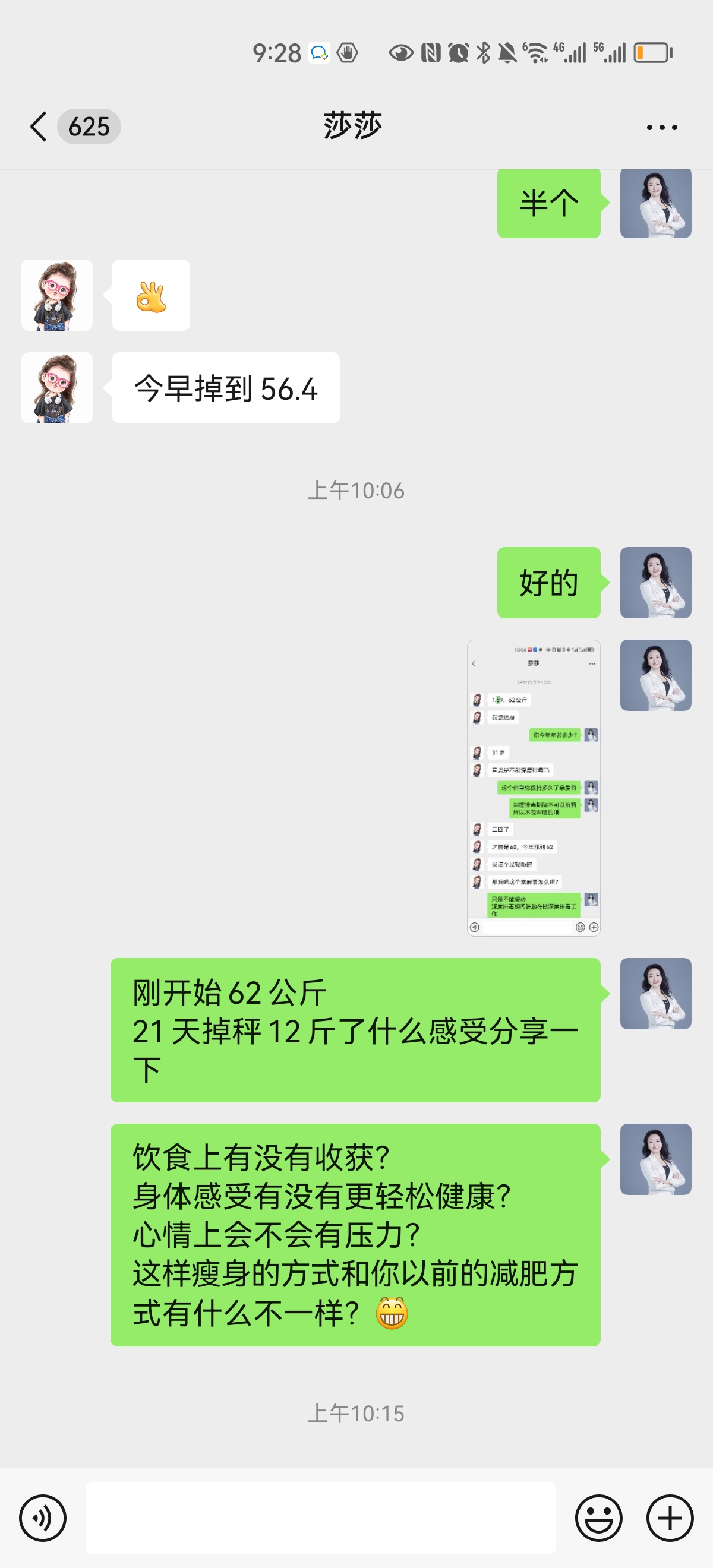
Task: Open the emoji sticker panel
Action: [x=598, y=1518]
